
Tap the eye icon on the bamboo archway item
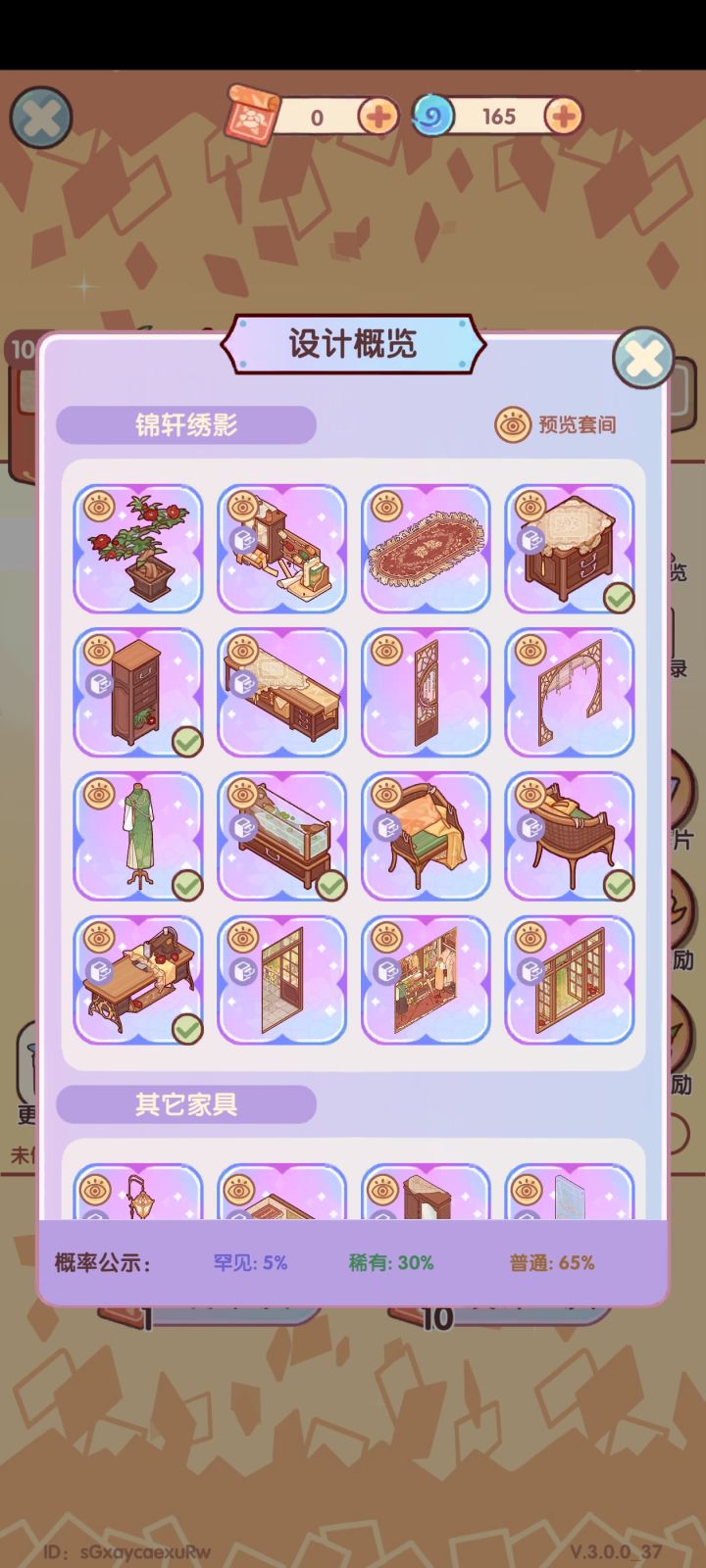point(530,651)
